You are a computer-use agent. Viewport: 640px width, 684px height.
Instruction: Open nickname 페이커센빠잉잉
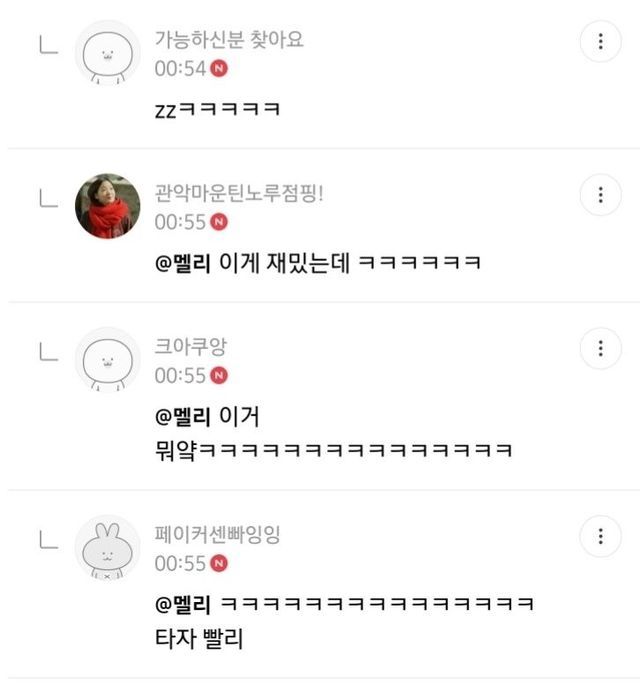click(x=217, y=534)
